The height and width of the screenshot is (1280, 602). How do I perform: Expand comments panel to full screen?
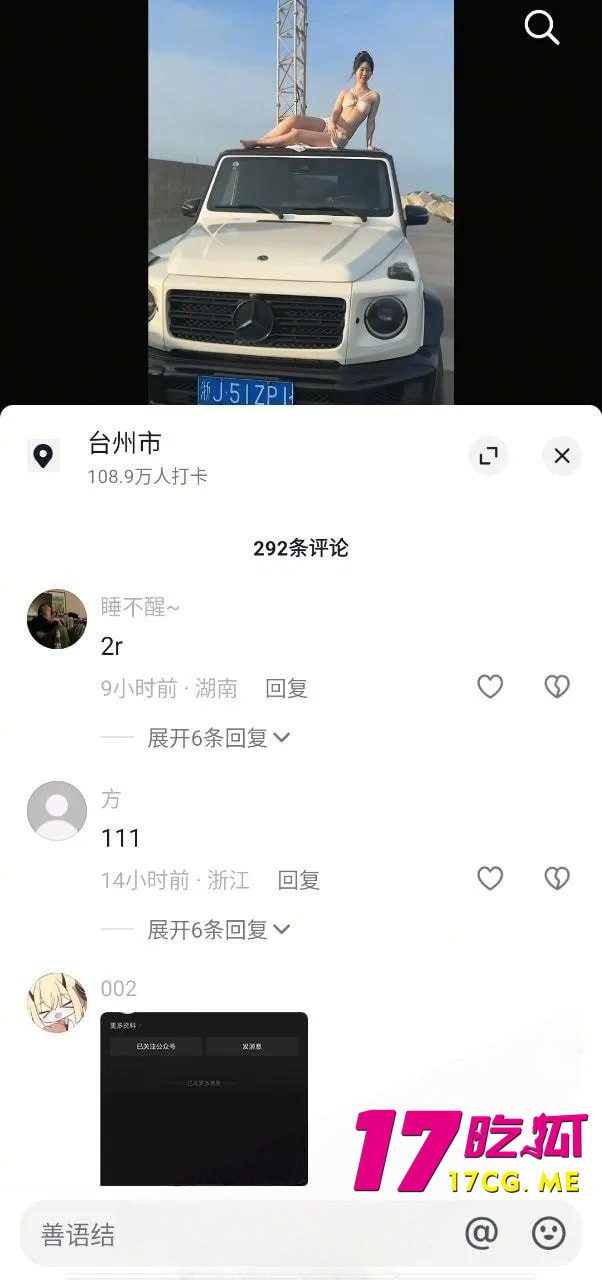tap(488, 456)
